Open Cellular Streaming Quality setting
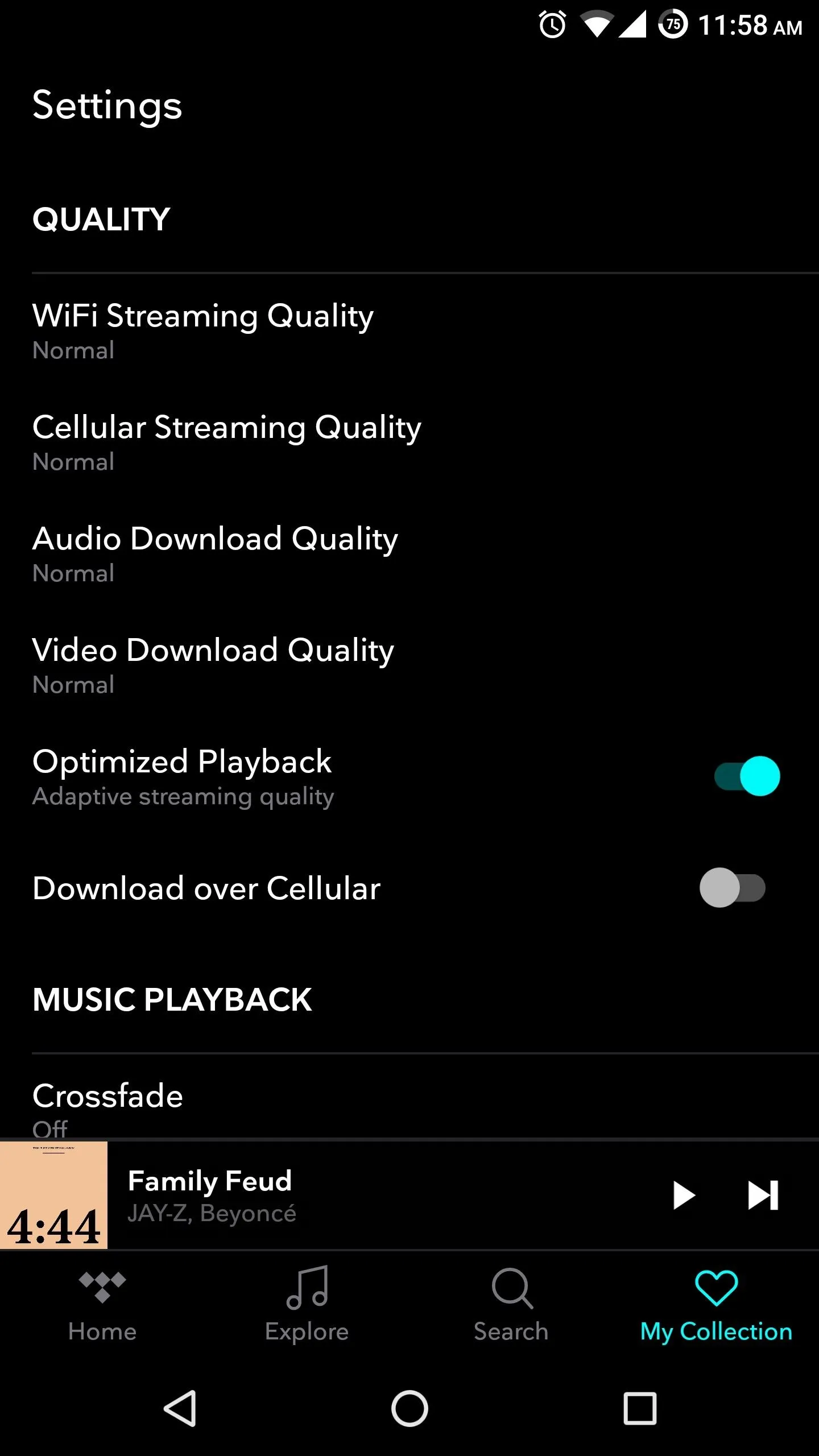The height and width of the screenshot is (1456, 819). click(x=409, y=442)
